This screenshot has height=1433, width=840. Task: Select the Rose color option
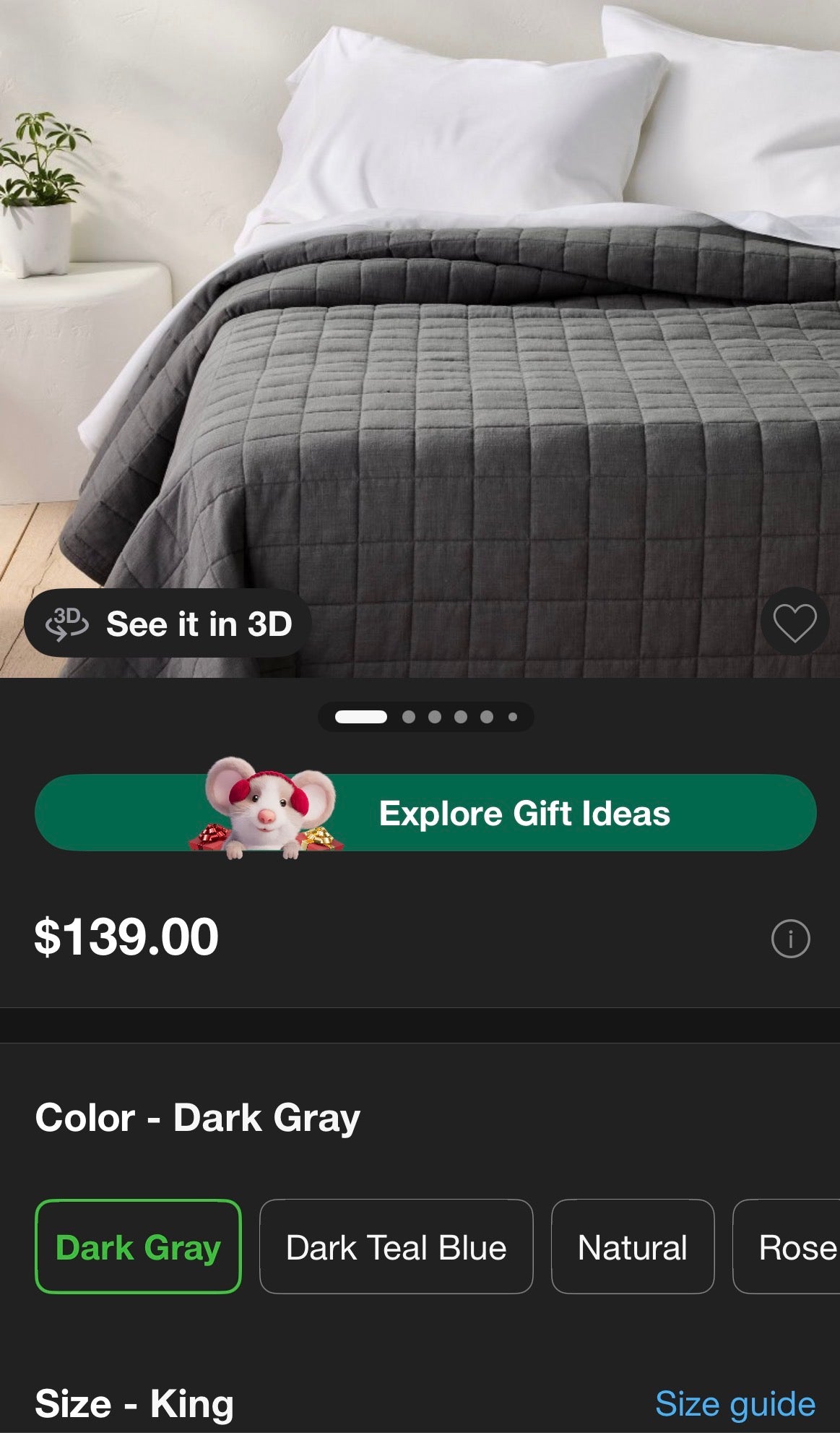click(x=791, y=1247)
